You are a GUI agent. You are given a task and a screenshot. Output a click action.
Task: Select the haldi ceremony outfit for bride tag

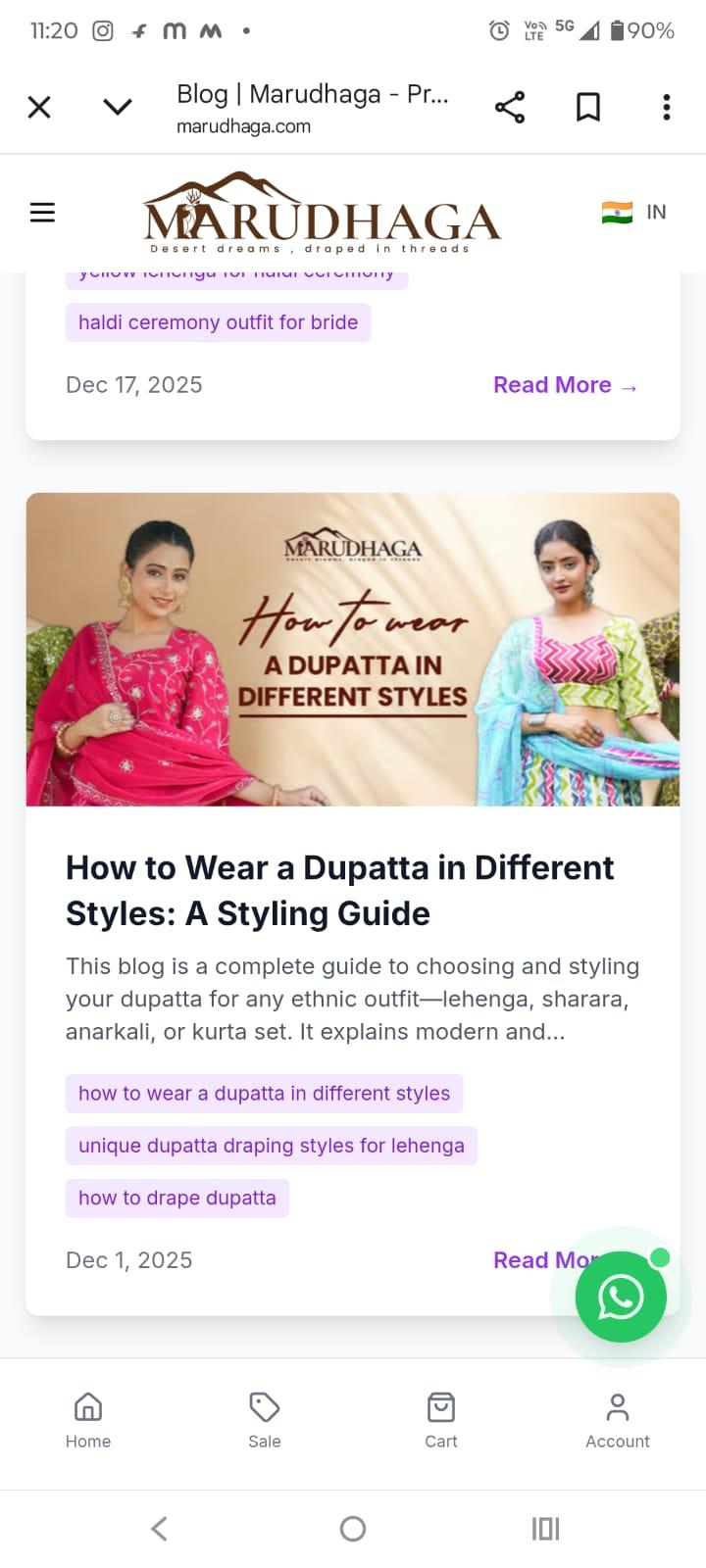(218, 322)
